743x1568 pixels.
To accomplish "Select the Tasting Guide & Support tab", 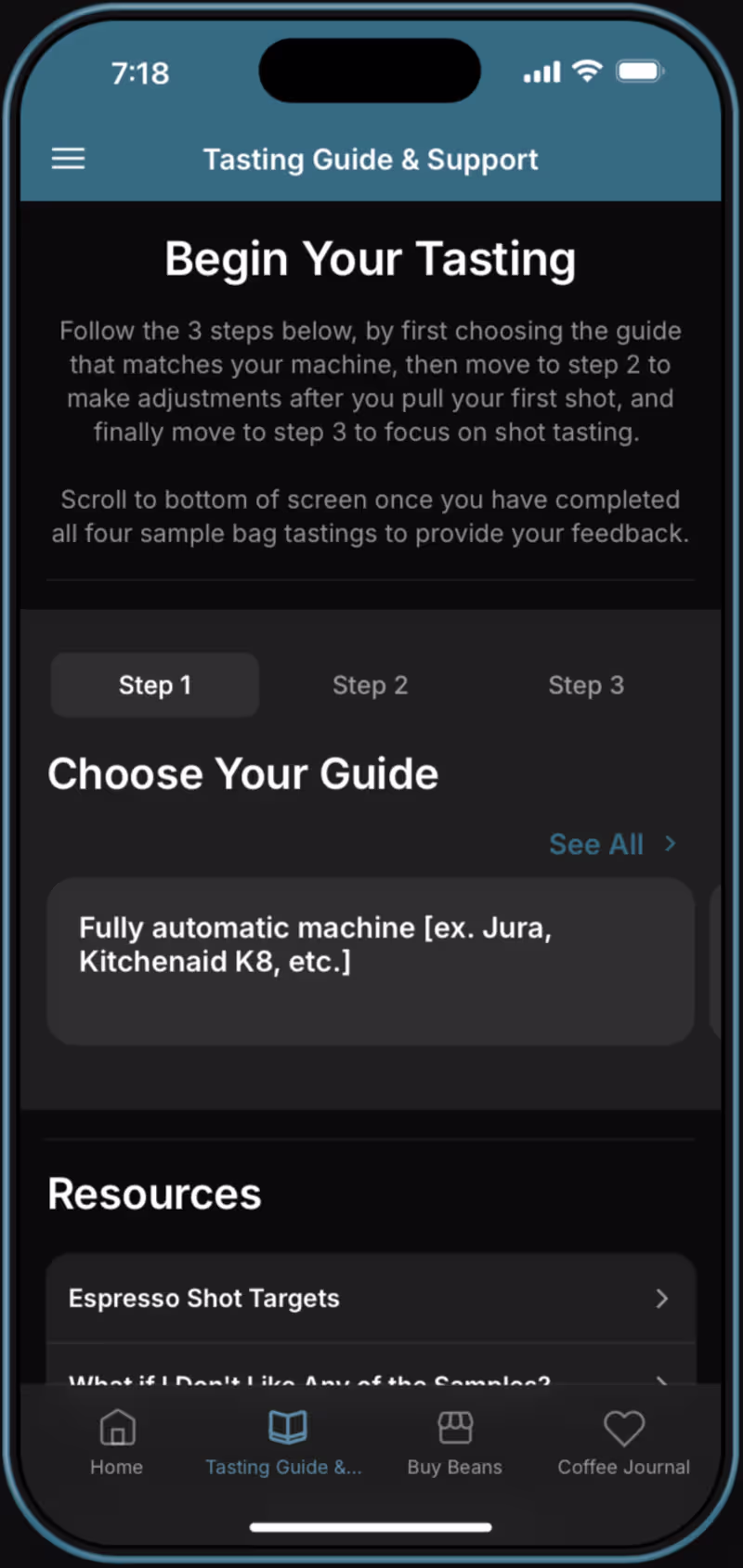I will pos(285,1442).
